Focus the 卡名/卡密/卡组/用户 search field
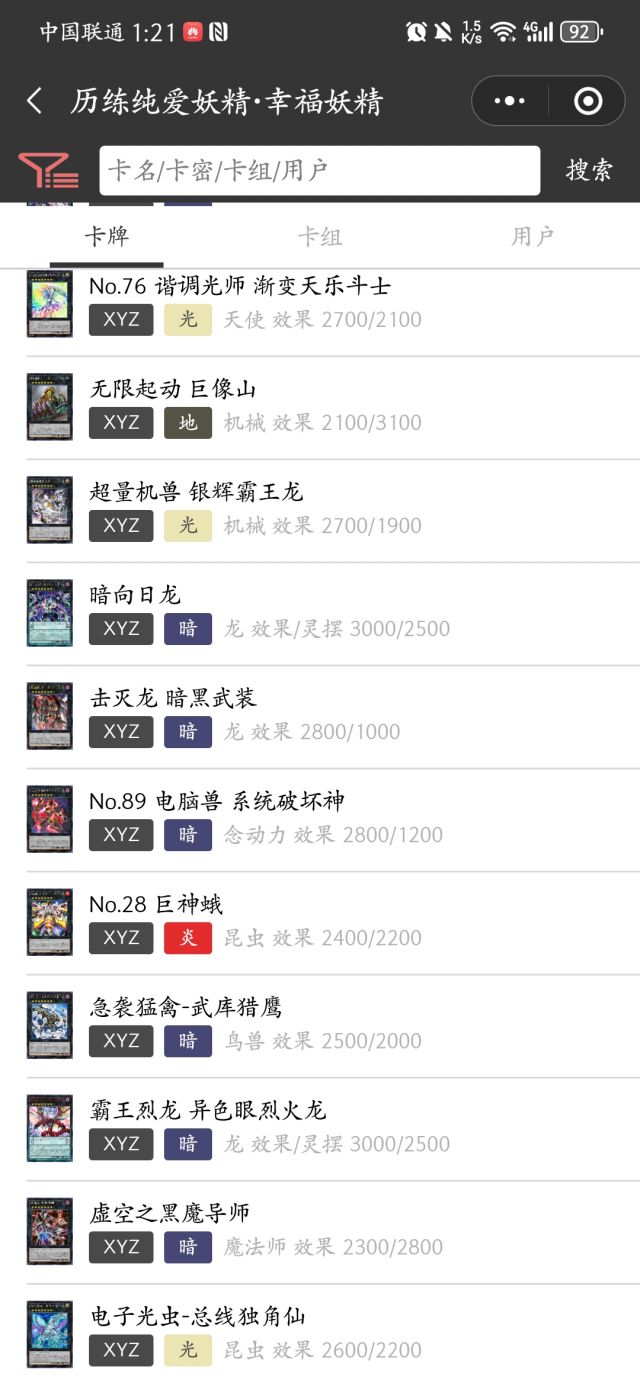This screenshot has width=640, height=1386. (x=319, y=171)
